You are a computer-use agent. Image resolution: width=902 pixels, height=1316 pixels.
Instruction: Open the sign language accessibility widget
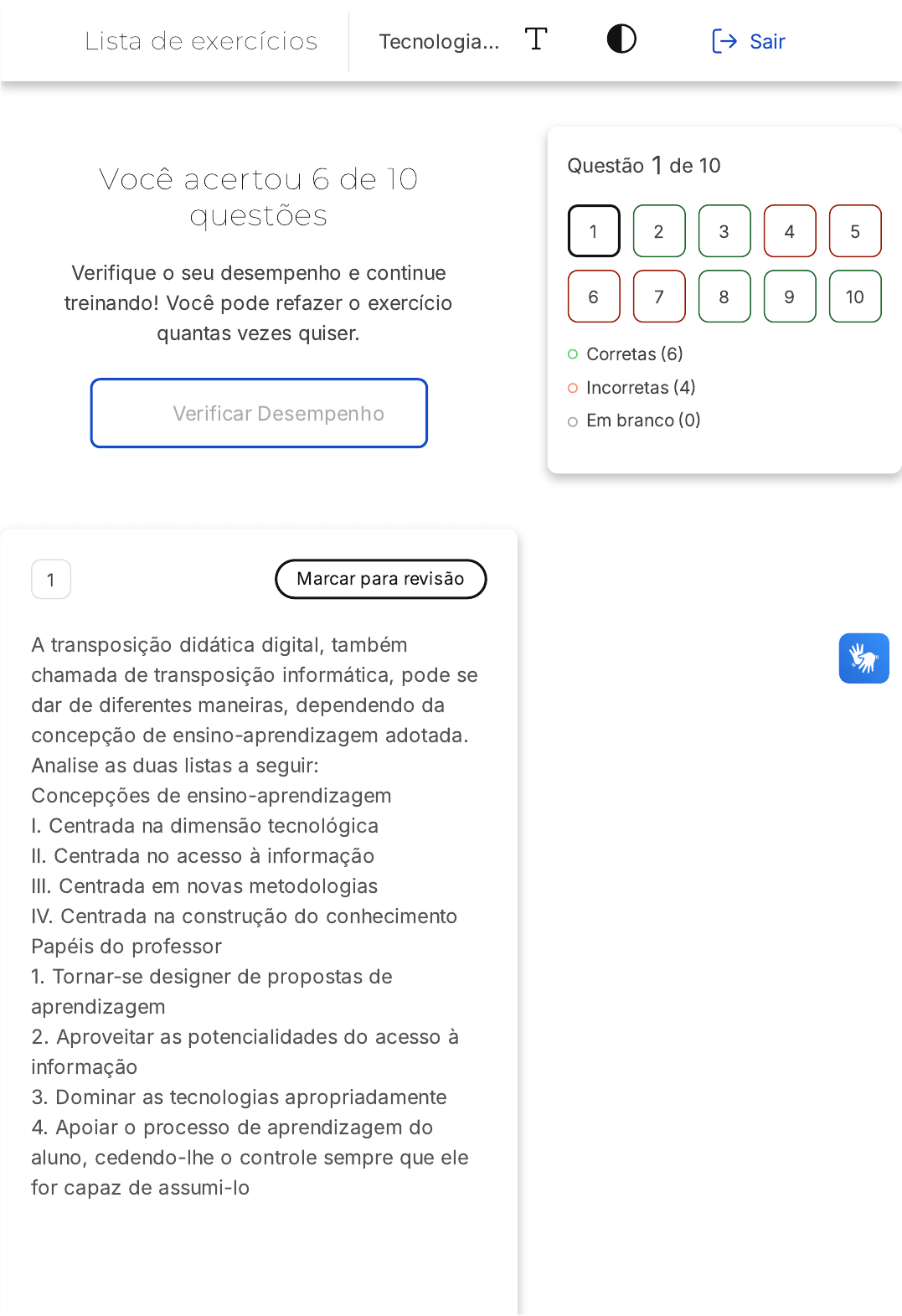863,658
